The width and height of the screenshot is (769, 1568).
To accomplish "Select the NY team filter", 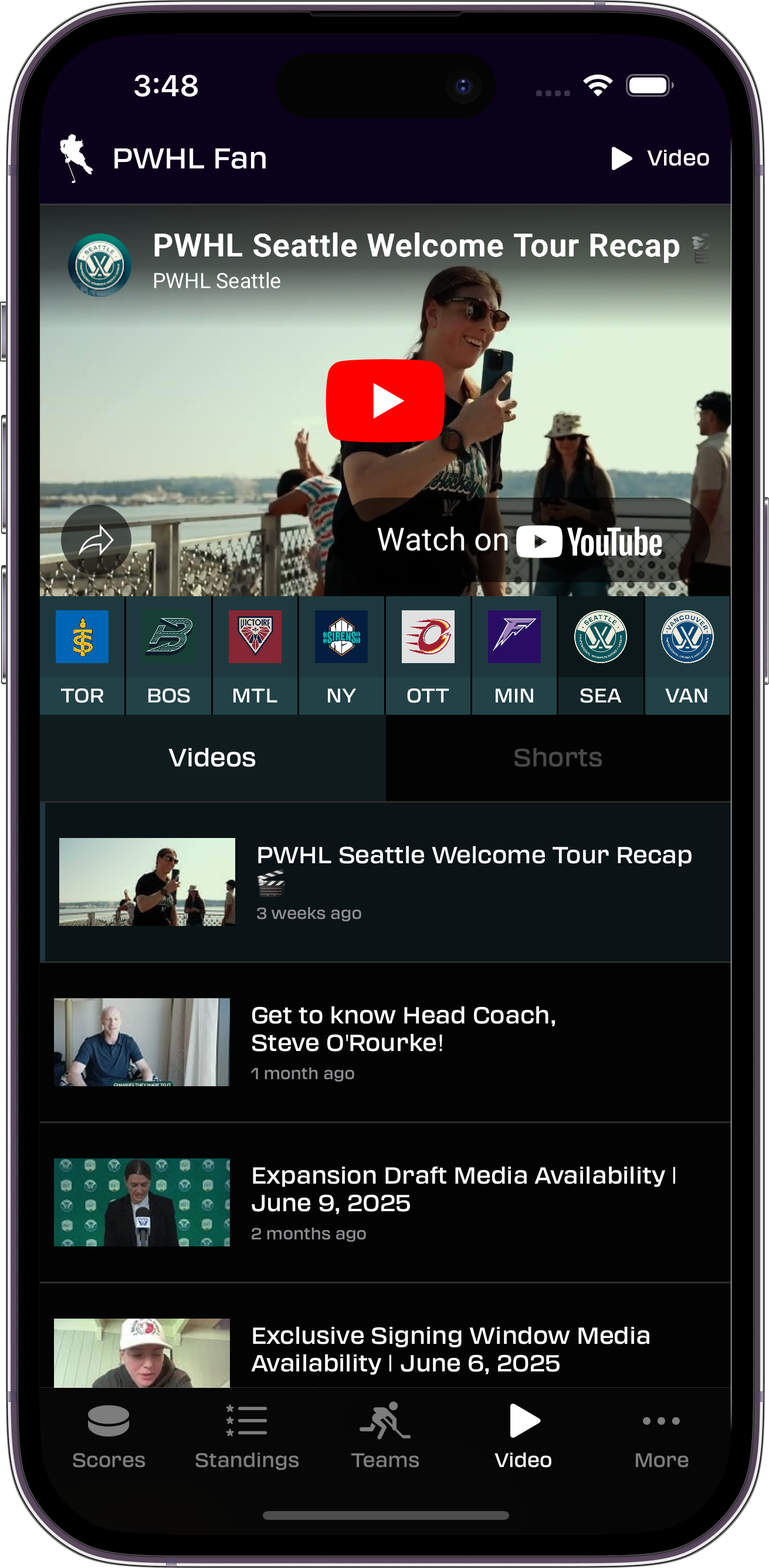I will 341,655.
